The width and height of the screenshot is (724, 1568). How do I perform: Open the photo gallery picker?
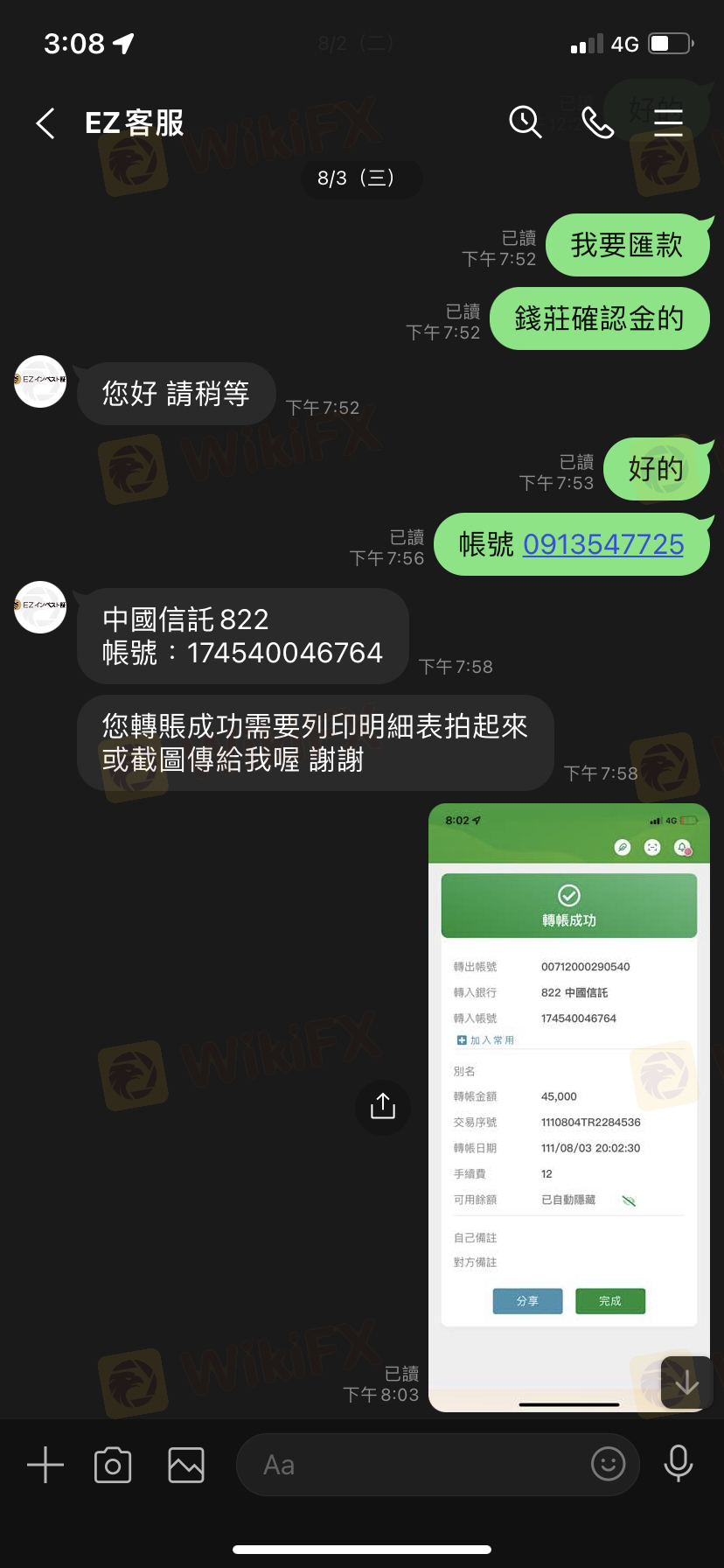(x=186, y=1465)
